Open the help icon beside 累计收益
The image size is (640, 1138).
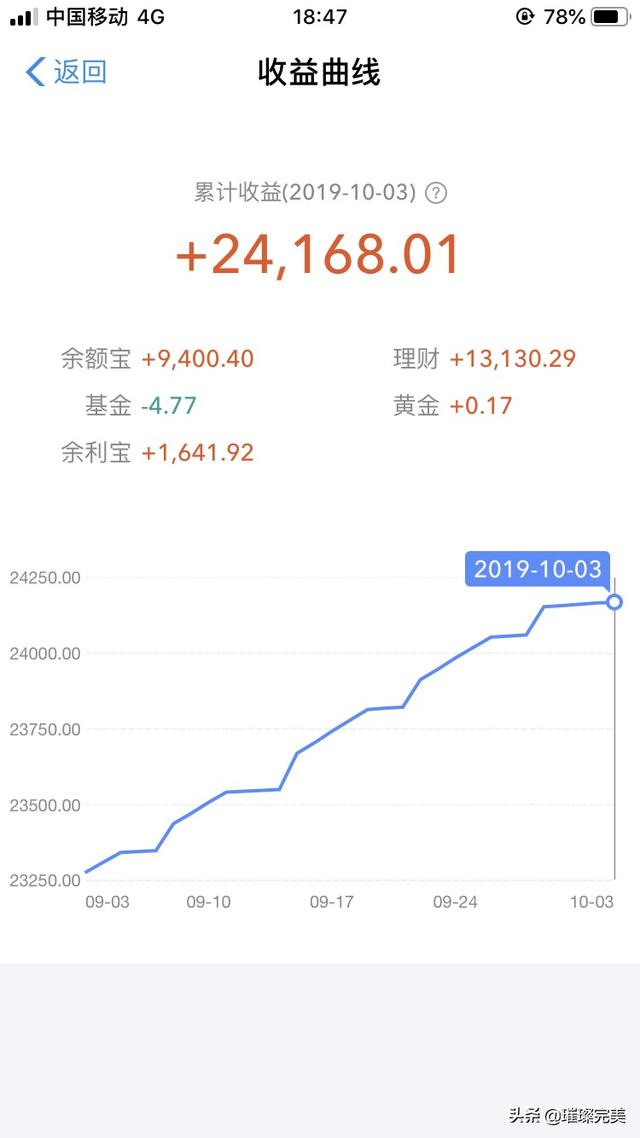tap(435, 193)
